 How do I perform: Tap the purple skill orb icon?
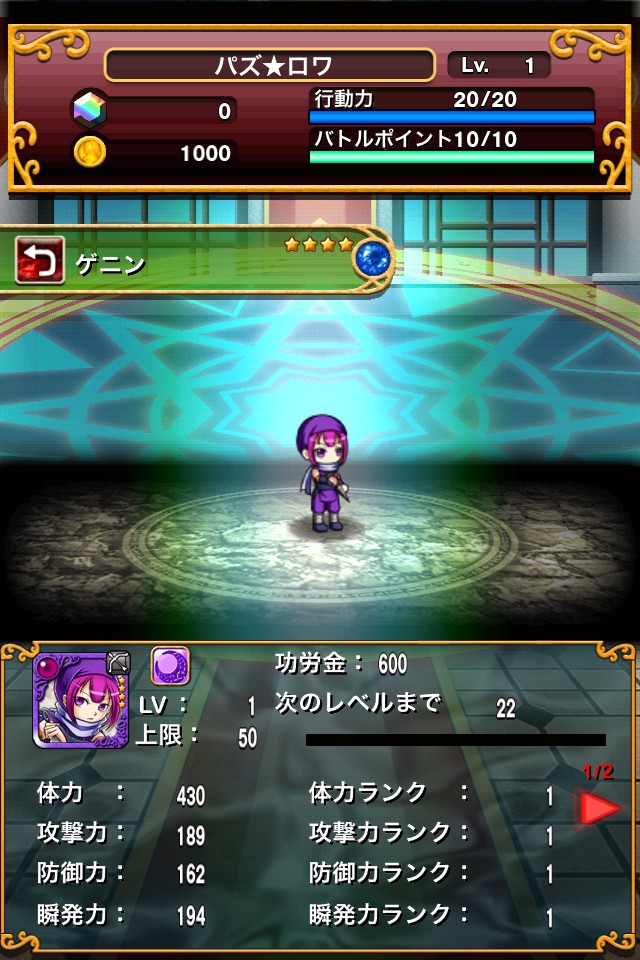point(170,665)
